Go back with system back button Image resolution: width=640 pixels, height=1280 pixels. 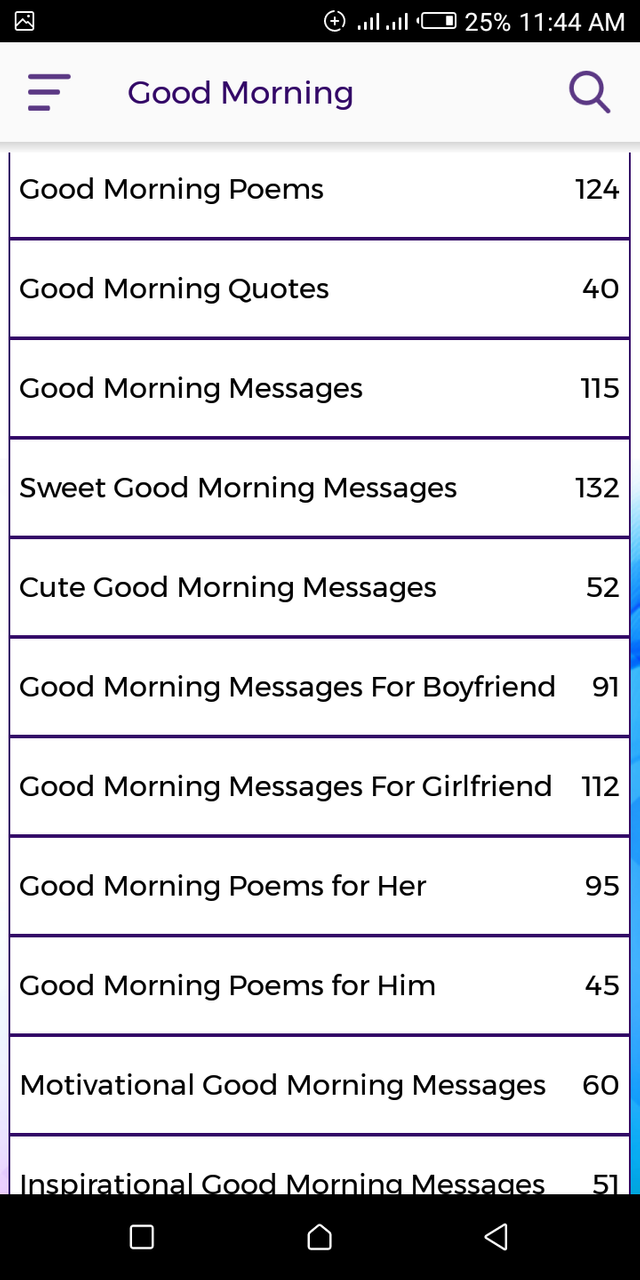coord(496,1237)
